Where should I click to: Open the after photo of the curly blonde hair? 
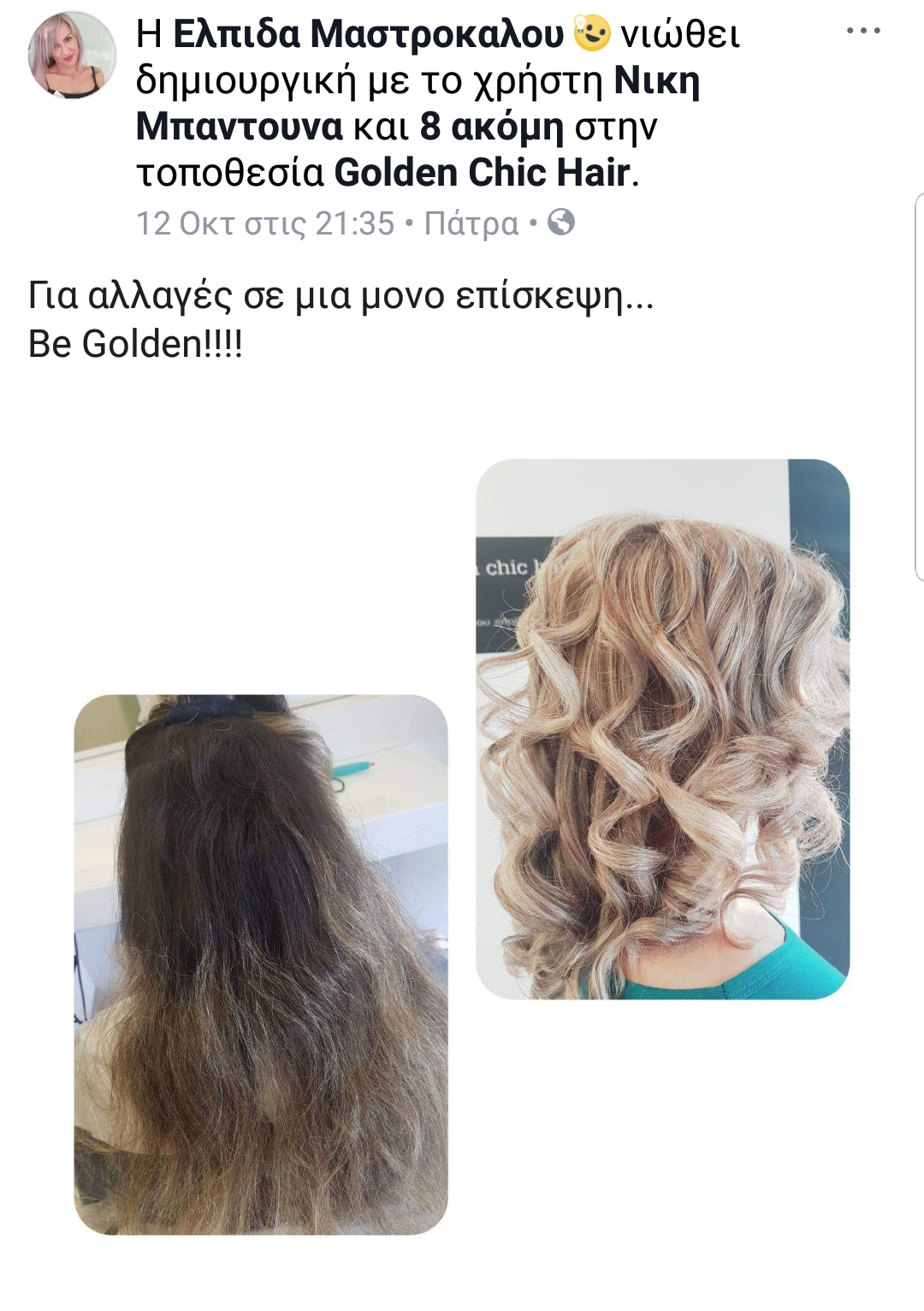click(662, 729)
